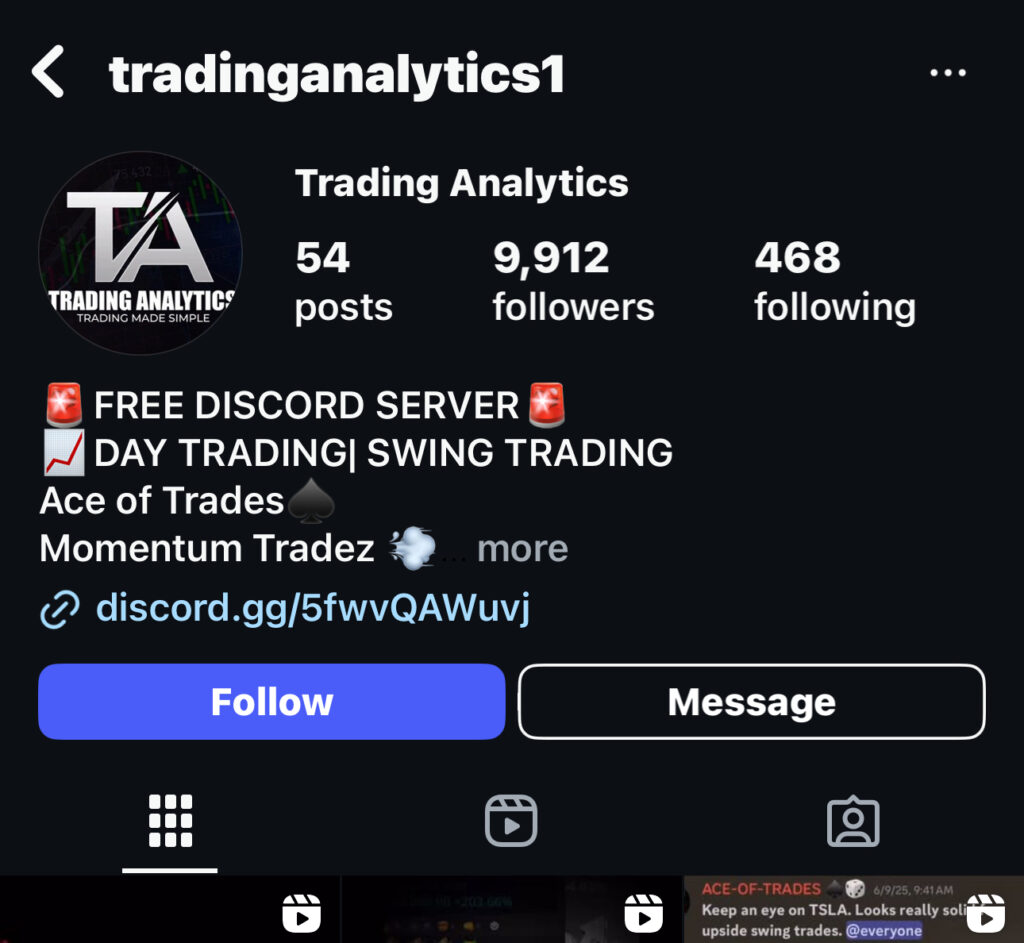View the 9,912 followers list

pyautogui.click(x=572, y=282)
